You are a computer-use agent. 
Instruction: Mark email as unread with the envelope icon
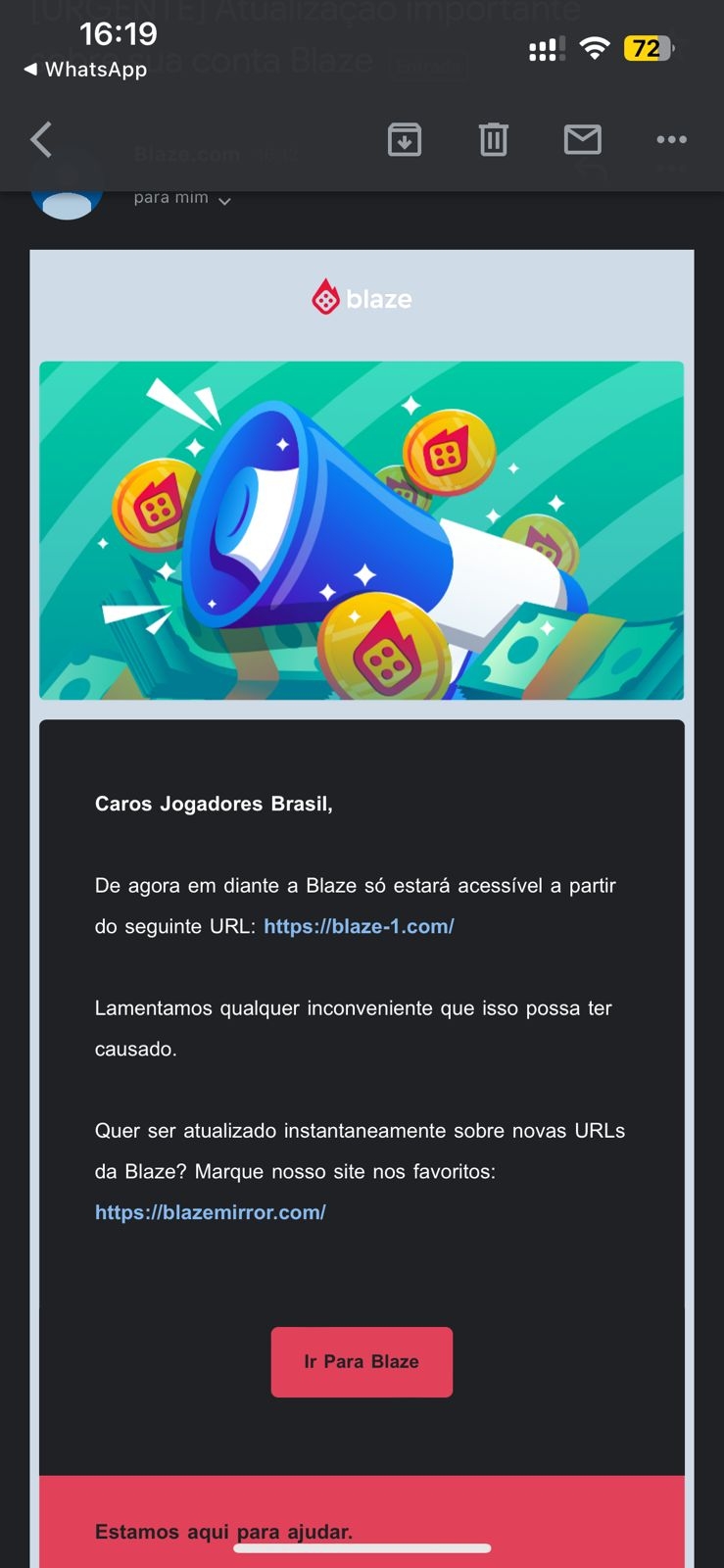pos(583,140)
